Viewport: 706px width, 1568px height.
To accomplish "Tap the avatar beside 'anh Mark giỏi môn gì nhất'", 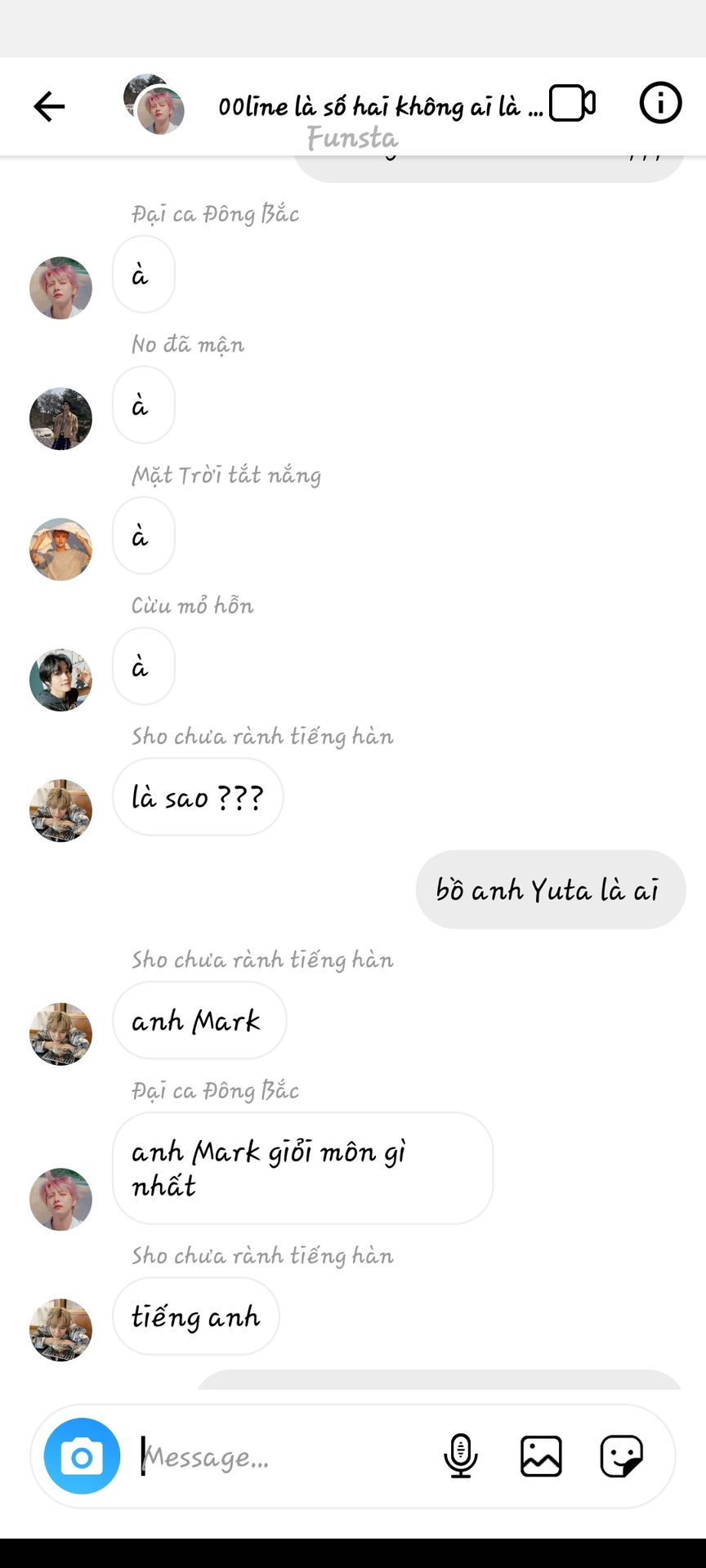I will pyautogui.click(x=60, y=1199).
